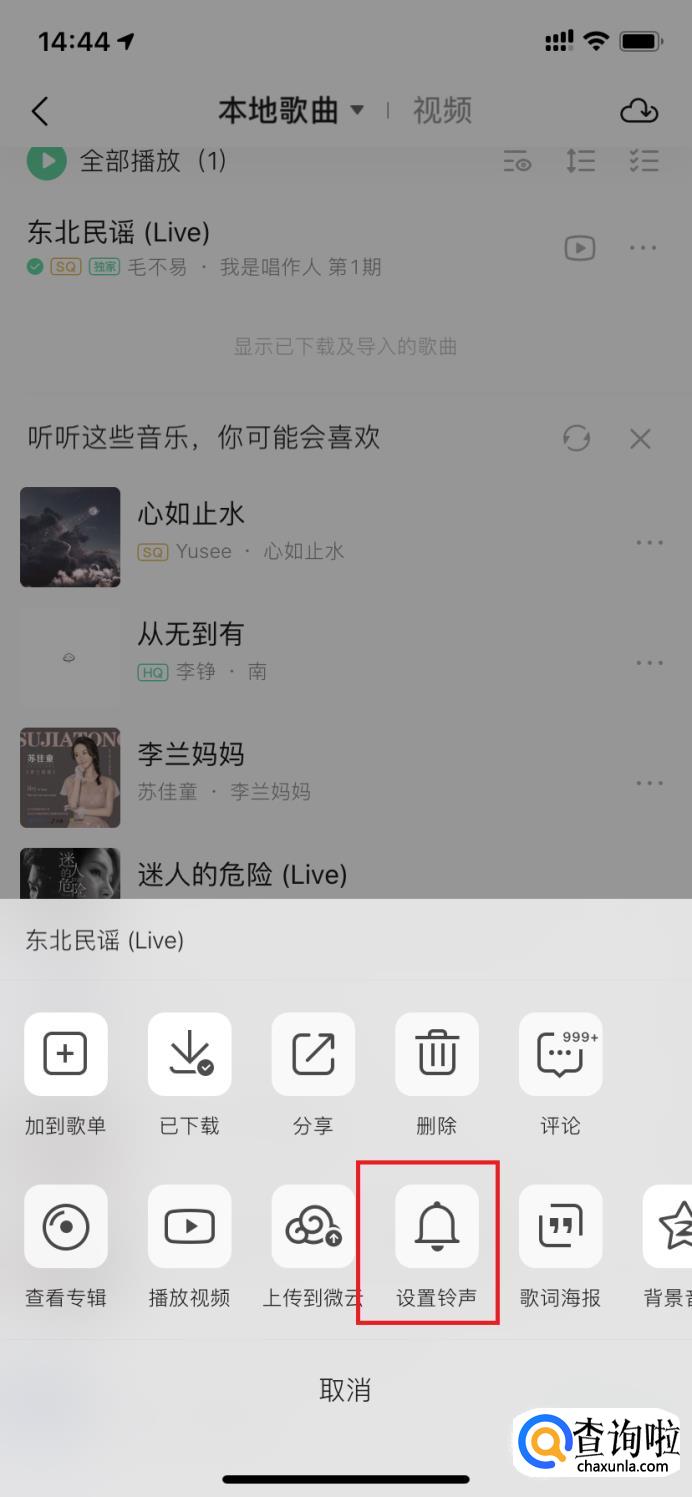Delete the song with 删除
This screenshot has height=1497, width=692.
click(x=437, y=1054)
